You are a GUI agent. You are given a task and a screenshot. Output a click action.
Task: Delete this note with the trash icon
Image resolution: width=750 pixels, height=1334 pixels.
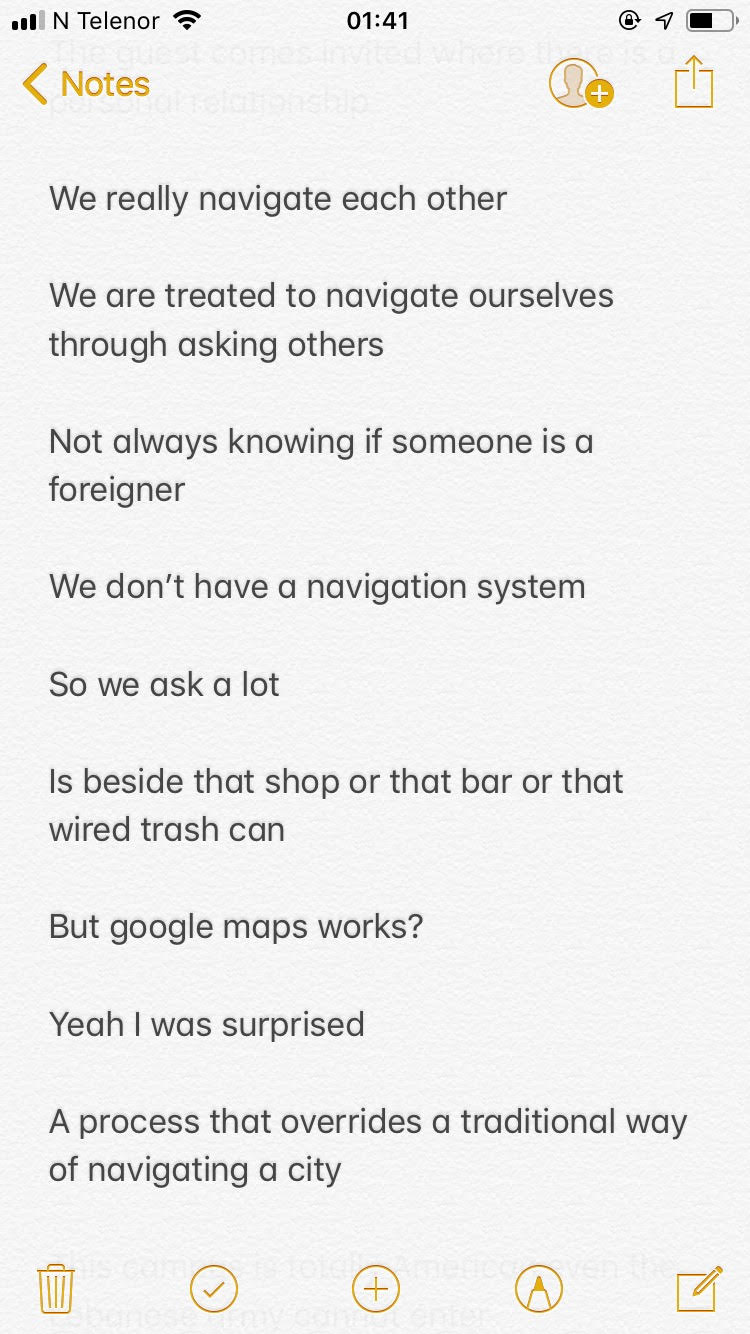(56, 1288)
